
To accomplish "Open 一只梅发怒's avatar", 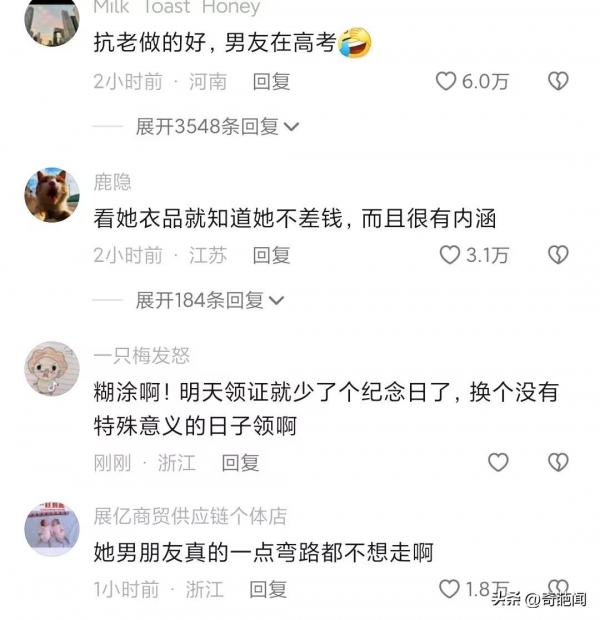I will tap(51, 369).
